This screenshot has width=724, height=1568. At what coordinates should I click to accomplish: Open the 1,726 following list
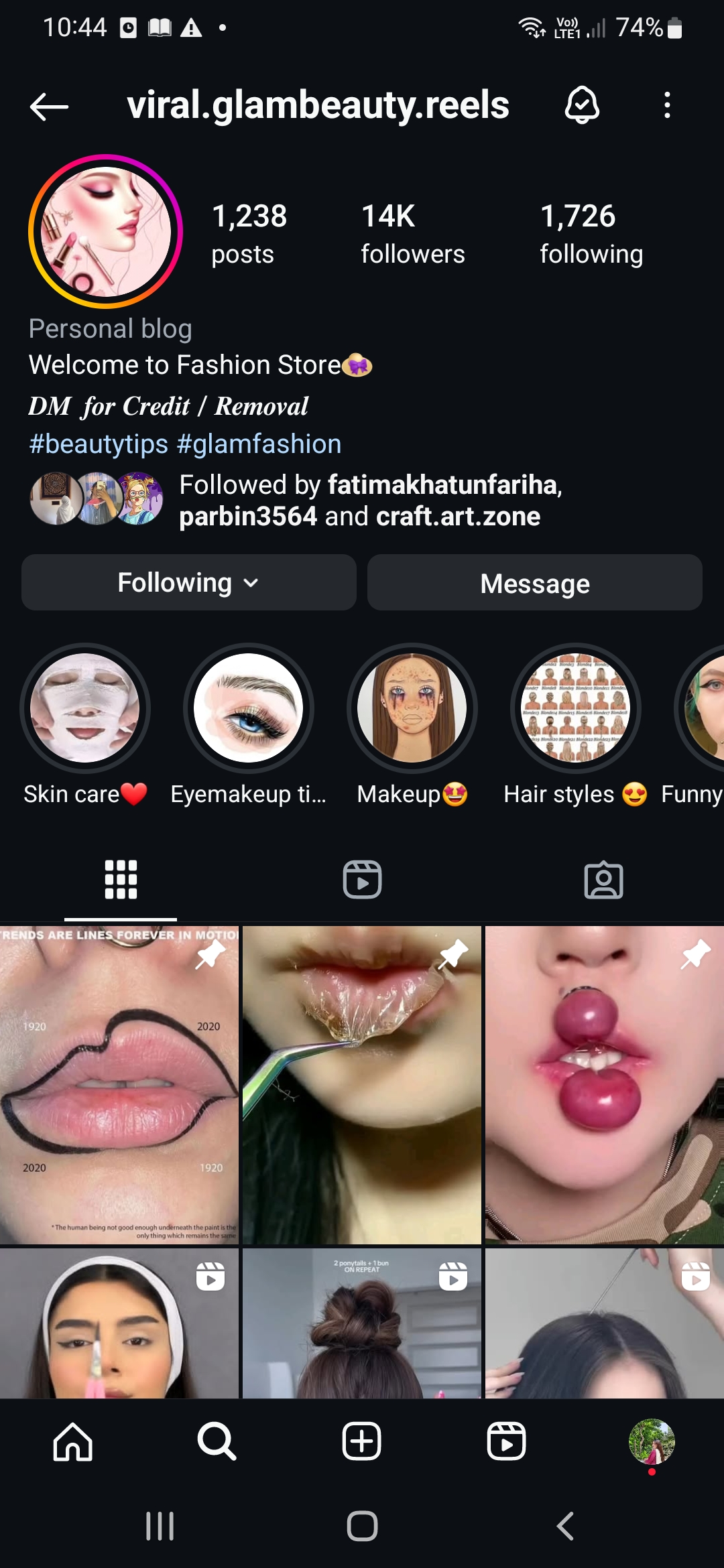coord(591,234)
